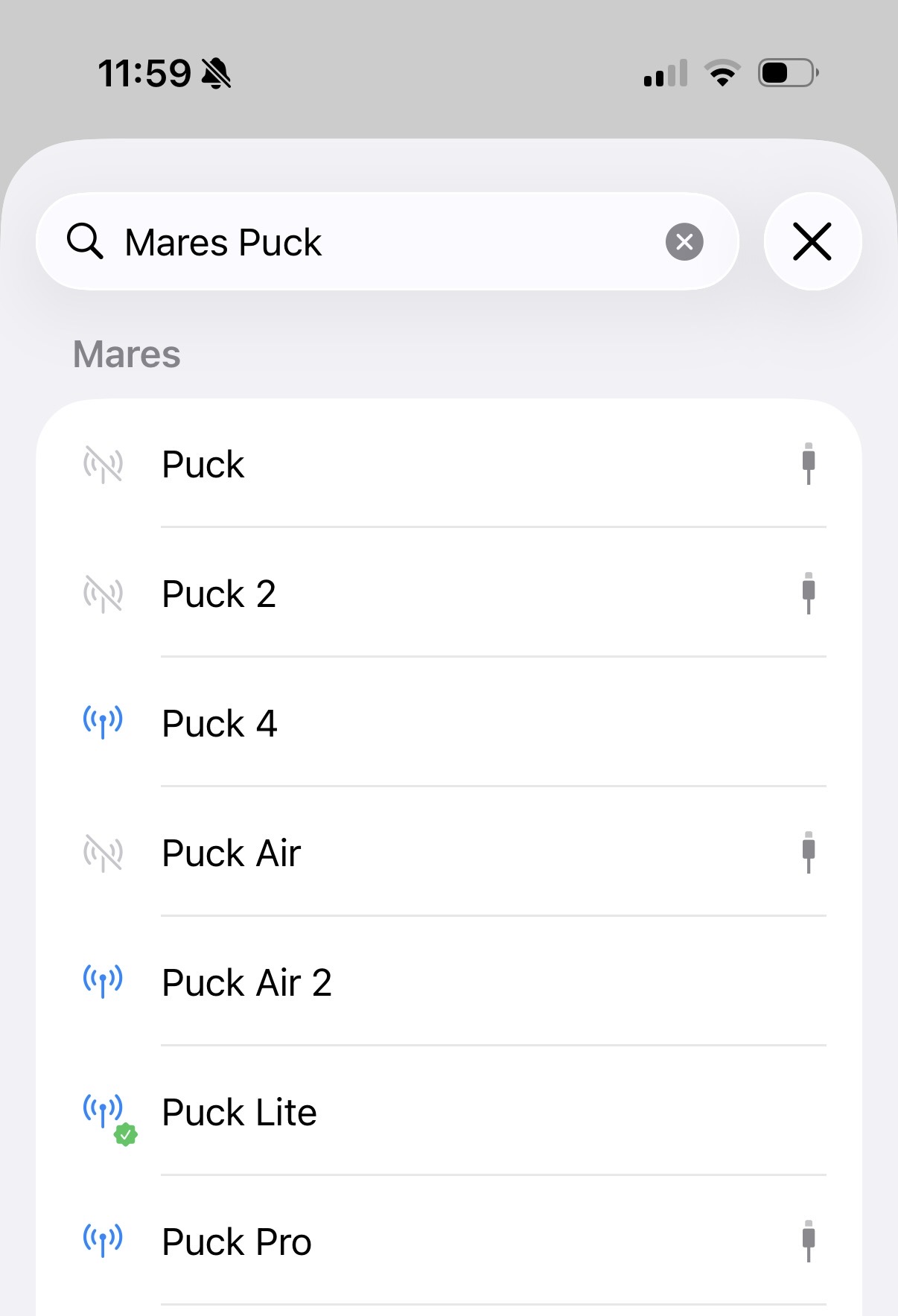Image resolution: width=898 pixels, height=1316 pixels.
Task: Clear the Mares Puck search text
Action: click(684, 241)
